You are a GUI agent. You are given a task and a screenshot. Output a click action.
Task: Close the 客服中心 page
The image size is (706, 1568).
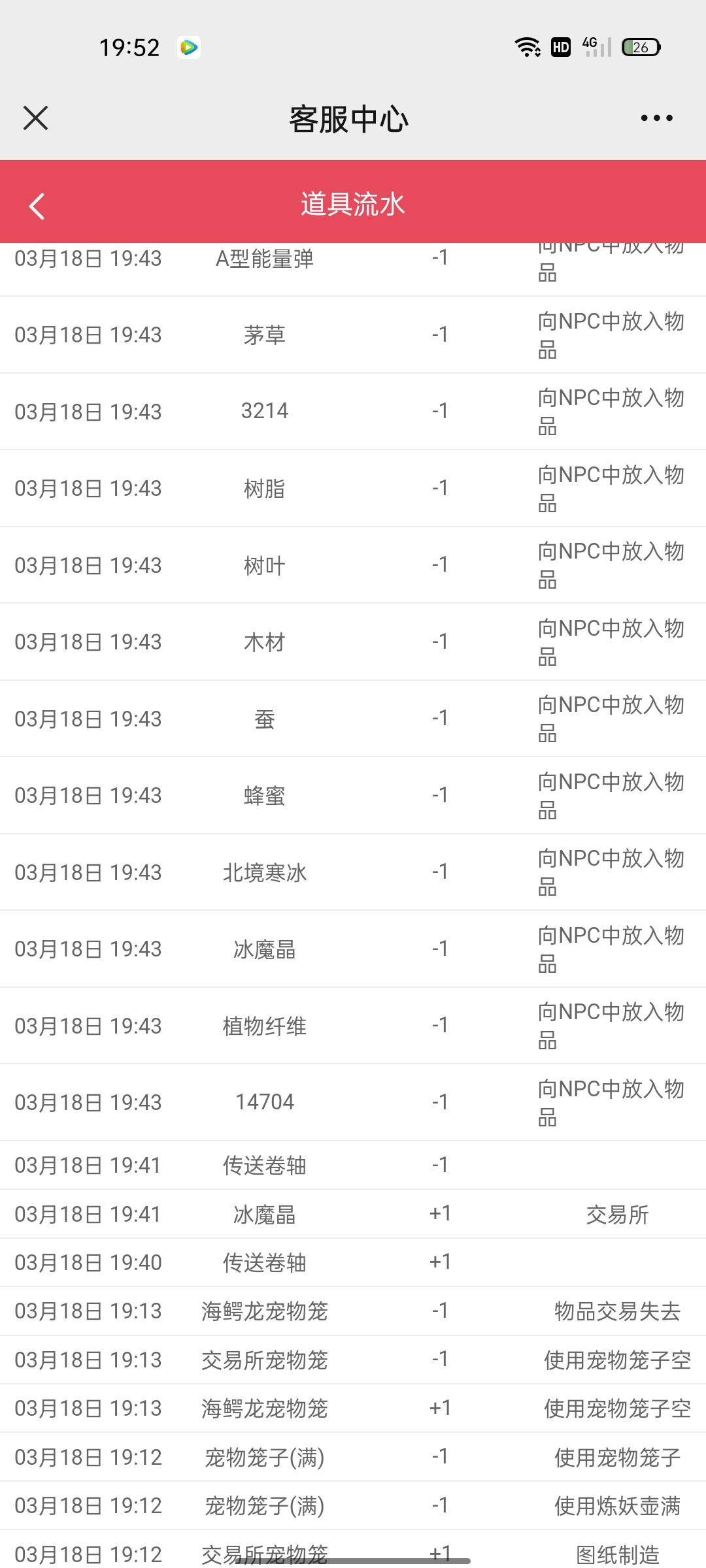35,118
